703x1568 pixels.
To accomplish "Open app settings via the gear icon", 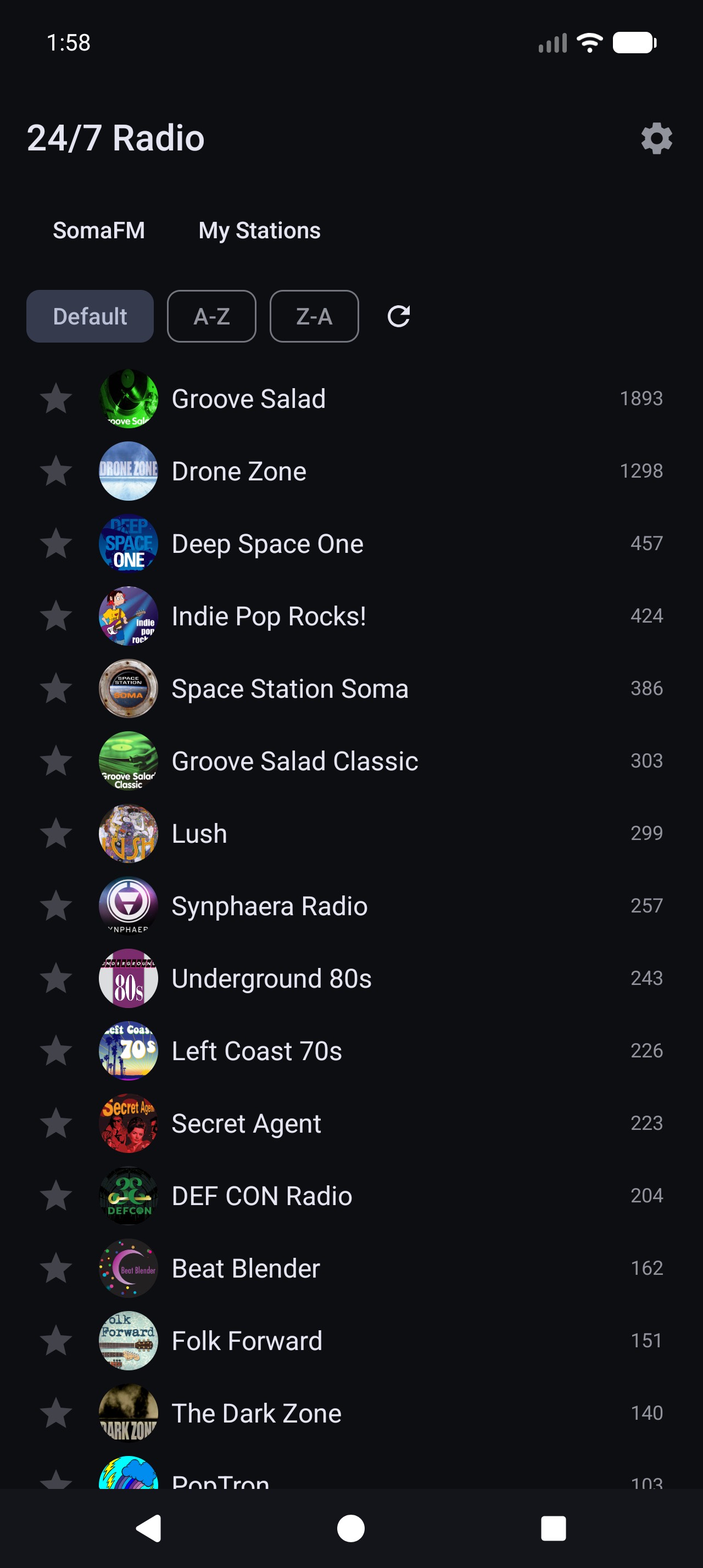I will (x=656, y=138).
